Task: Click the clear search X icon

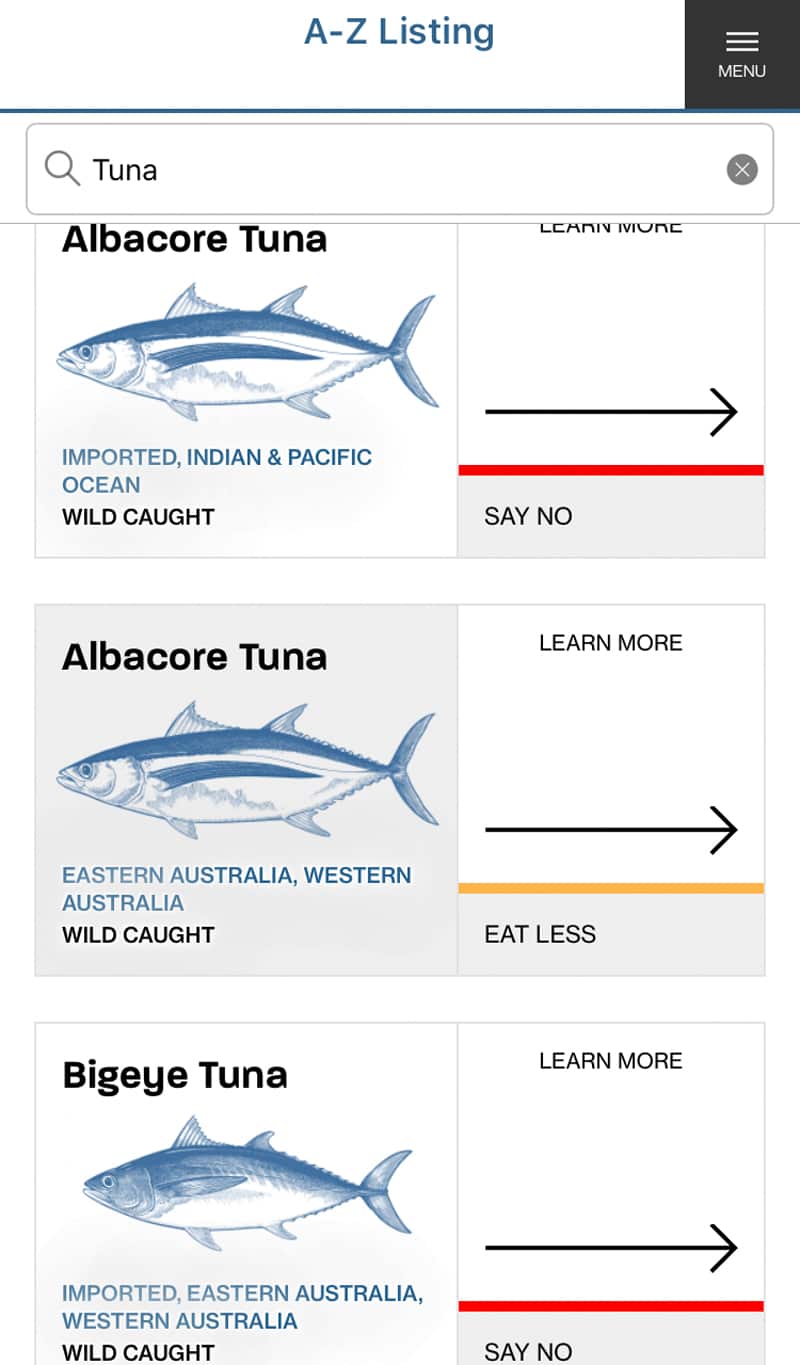Action: click(742, 169)
